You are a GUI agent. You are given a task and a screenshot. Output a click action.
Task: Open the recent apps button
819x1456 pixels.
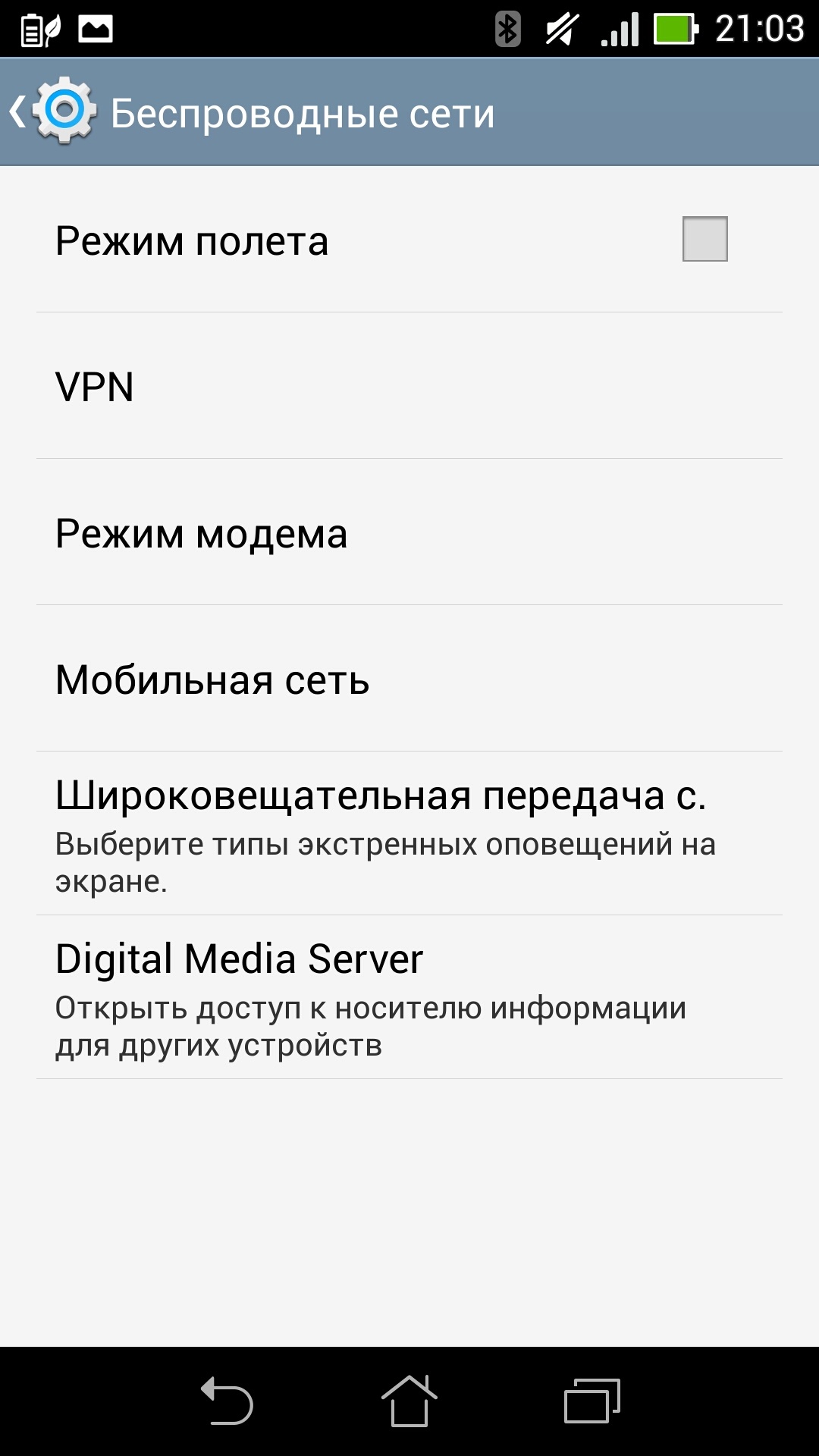pos(592,1401)
